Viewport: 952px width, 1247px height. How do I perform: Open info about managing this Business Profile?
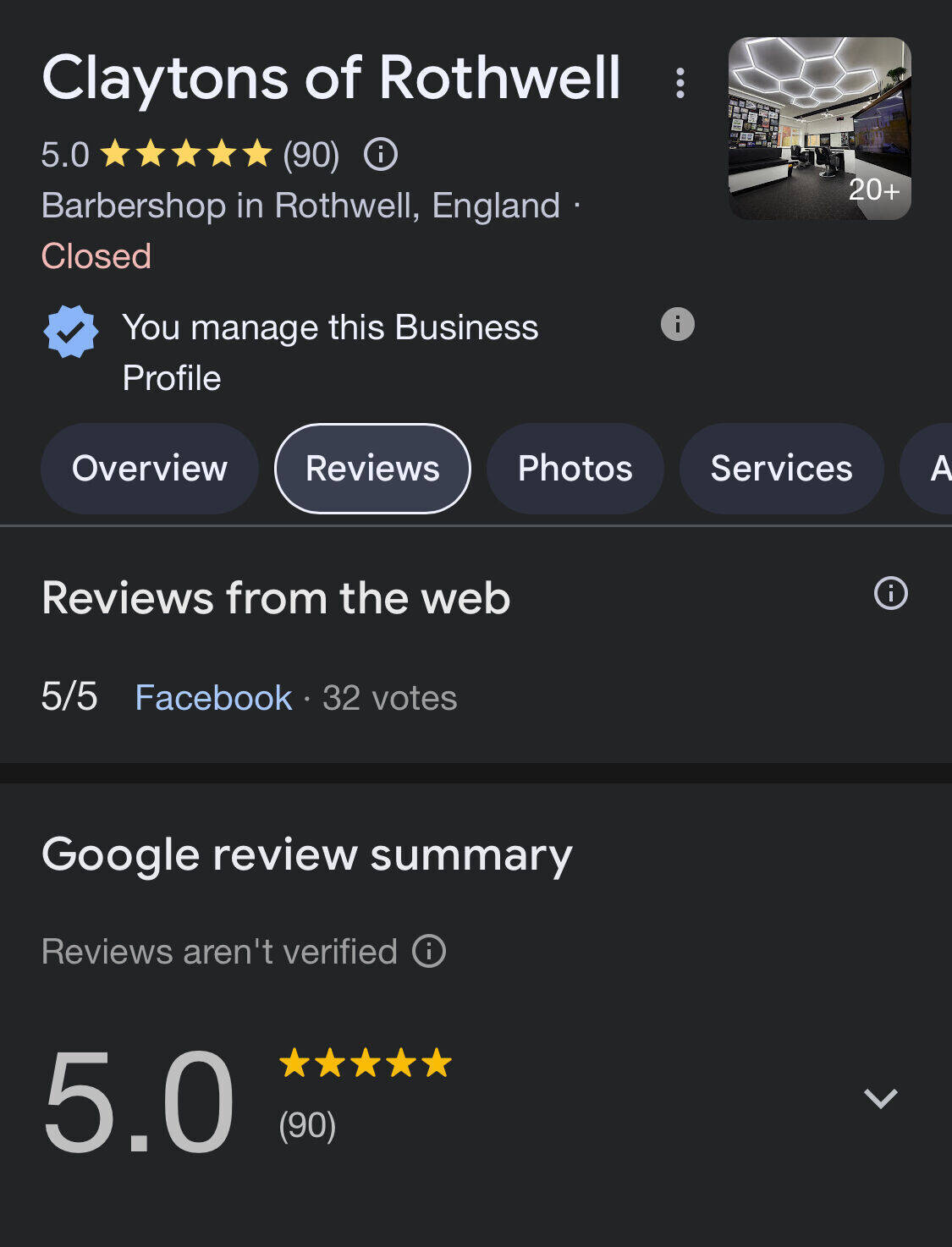pos(677,324)
